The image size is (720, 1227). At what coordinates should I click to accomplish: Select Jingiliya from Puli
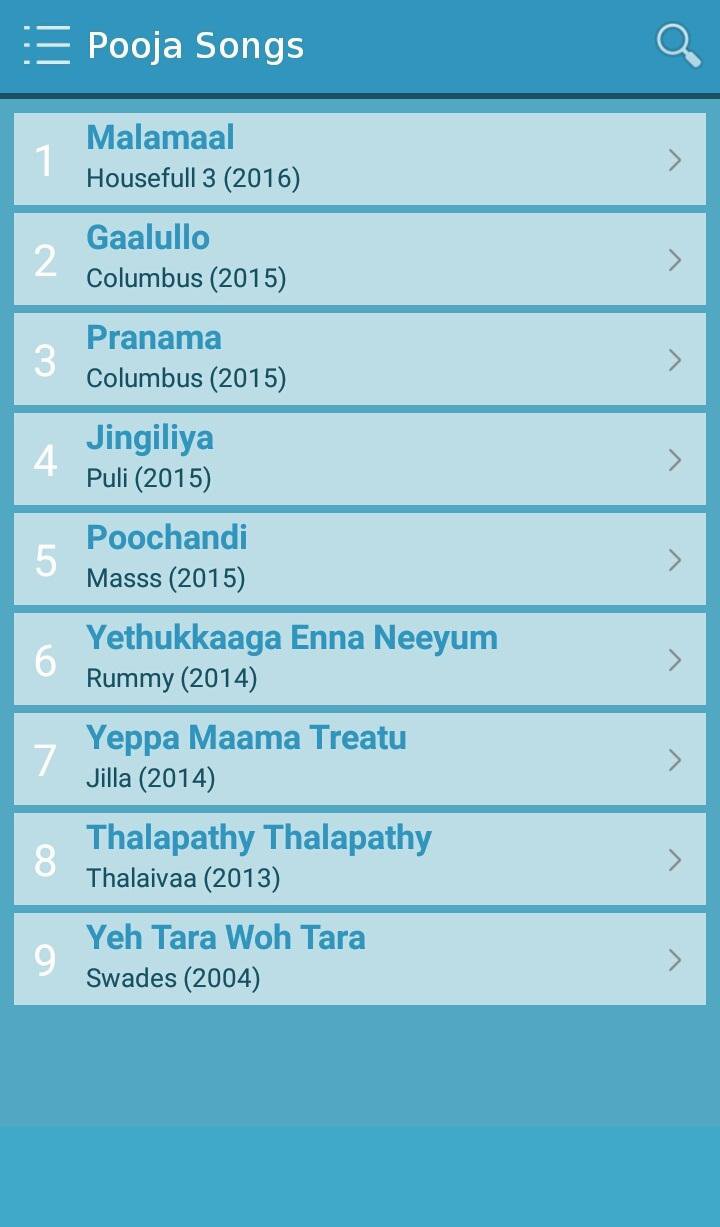(x=300, y=459)
